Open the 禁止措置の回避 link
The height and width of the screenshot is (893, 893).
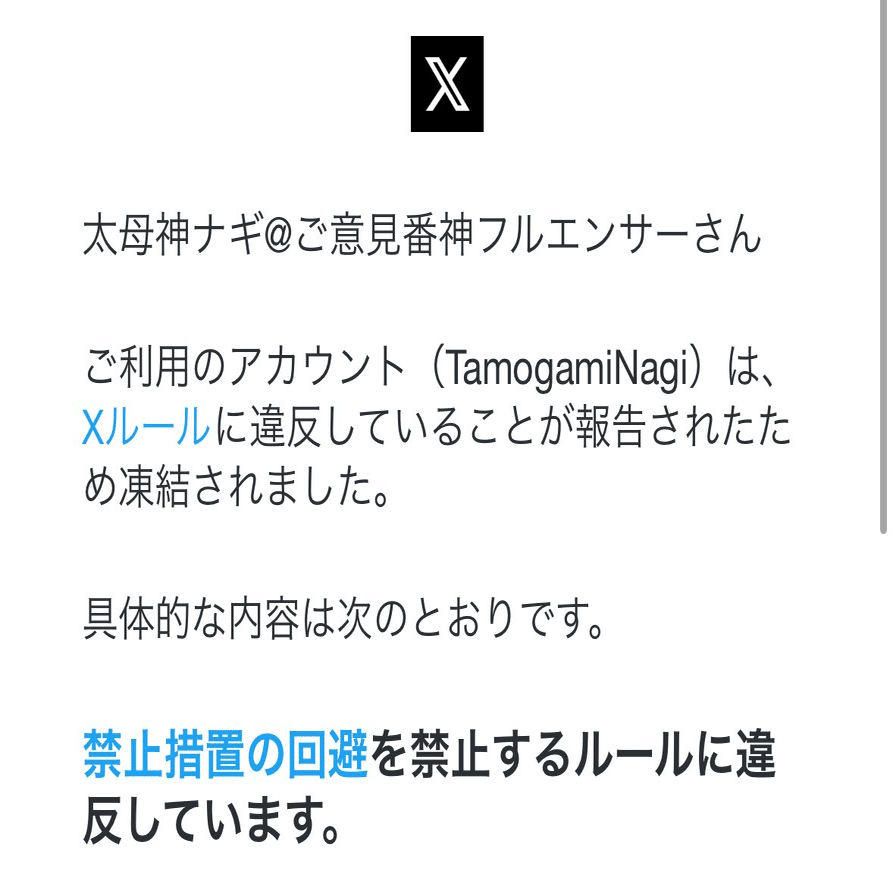[x=225, y=755]
